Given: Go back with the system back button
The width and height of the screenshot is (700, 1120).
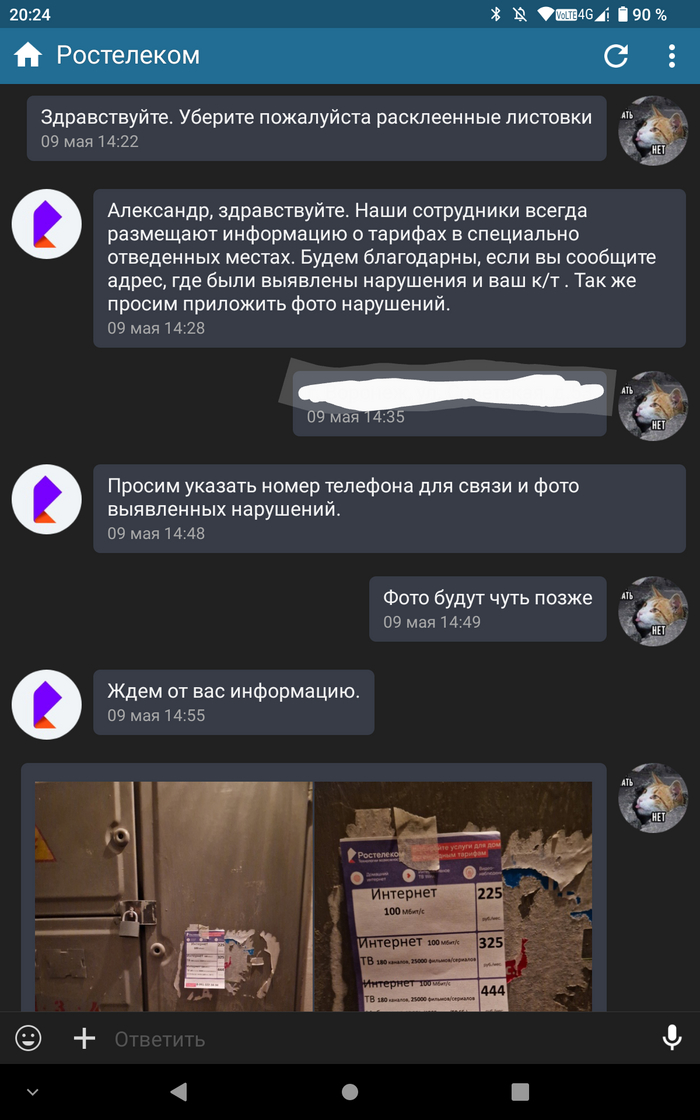Looking at the screenshot, I should (178, 1091).
